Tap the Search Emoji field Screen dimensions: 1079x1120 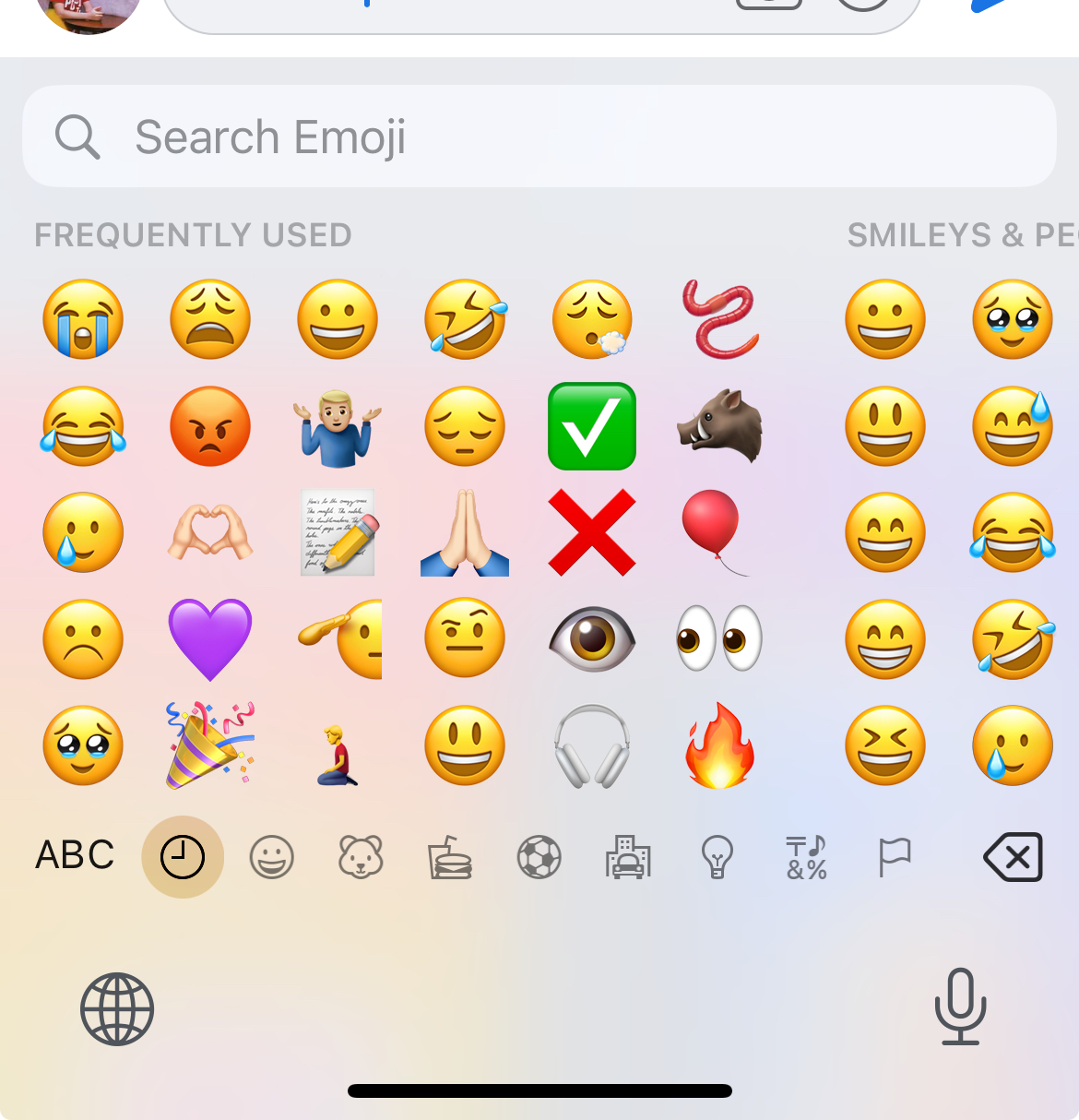539,137
